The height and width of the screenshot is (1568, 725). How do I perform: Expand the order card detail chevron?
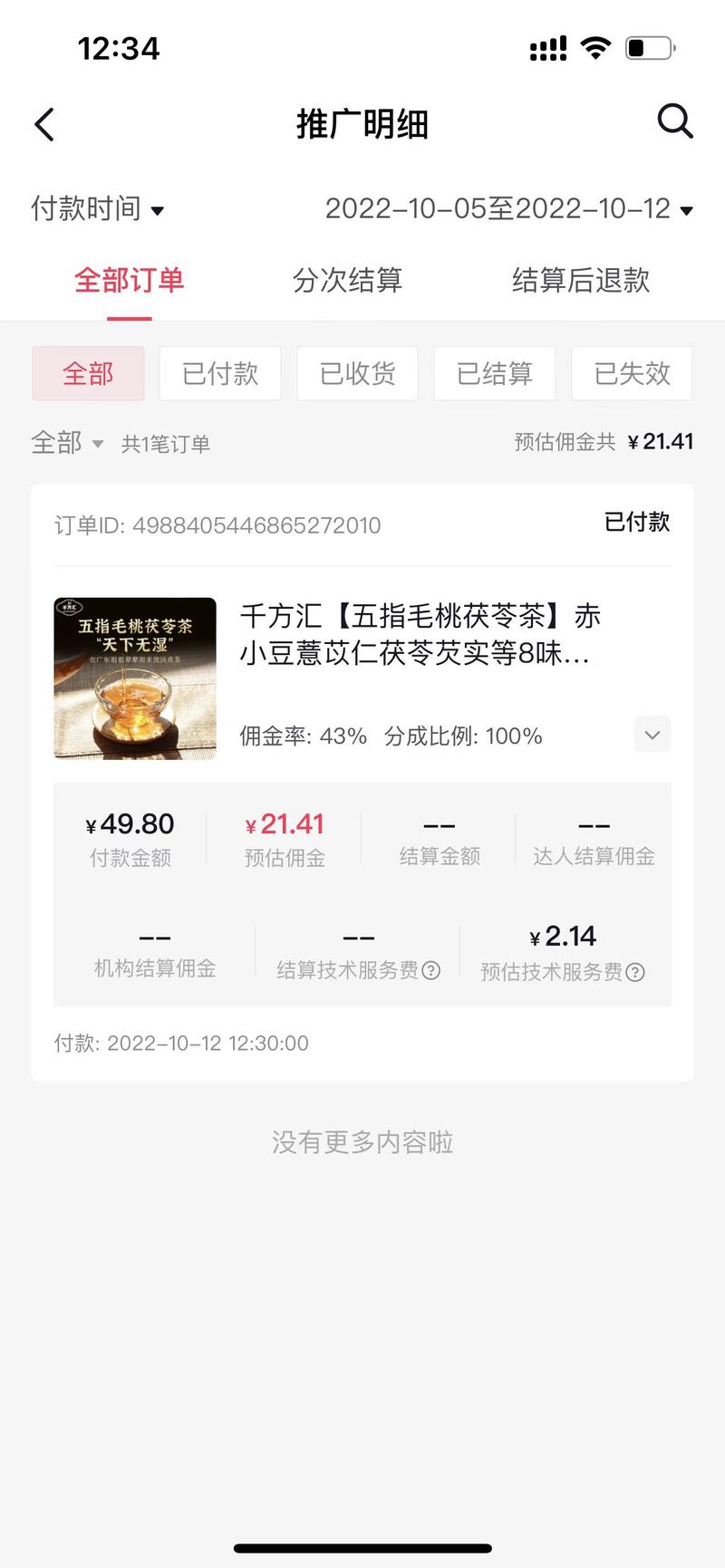pyautogui.click(x=652, y=734)
